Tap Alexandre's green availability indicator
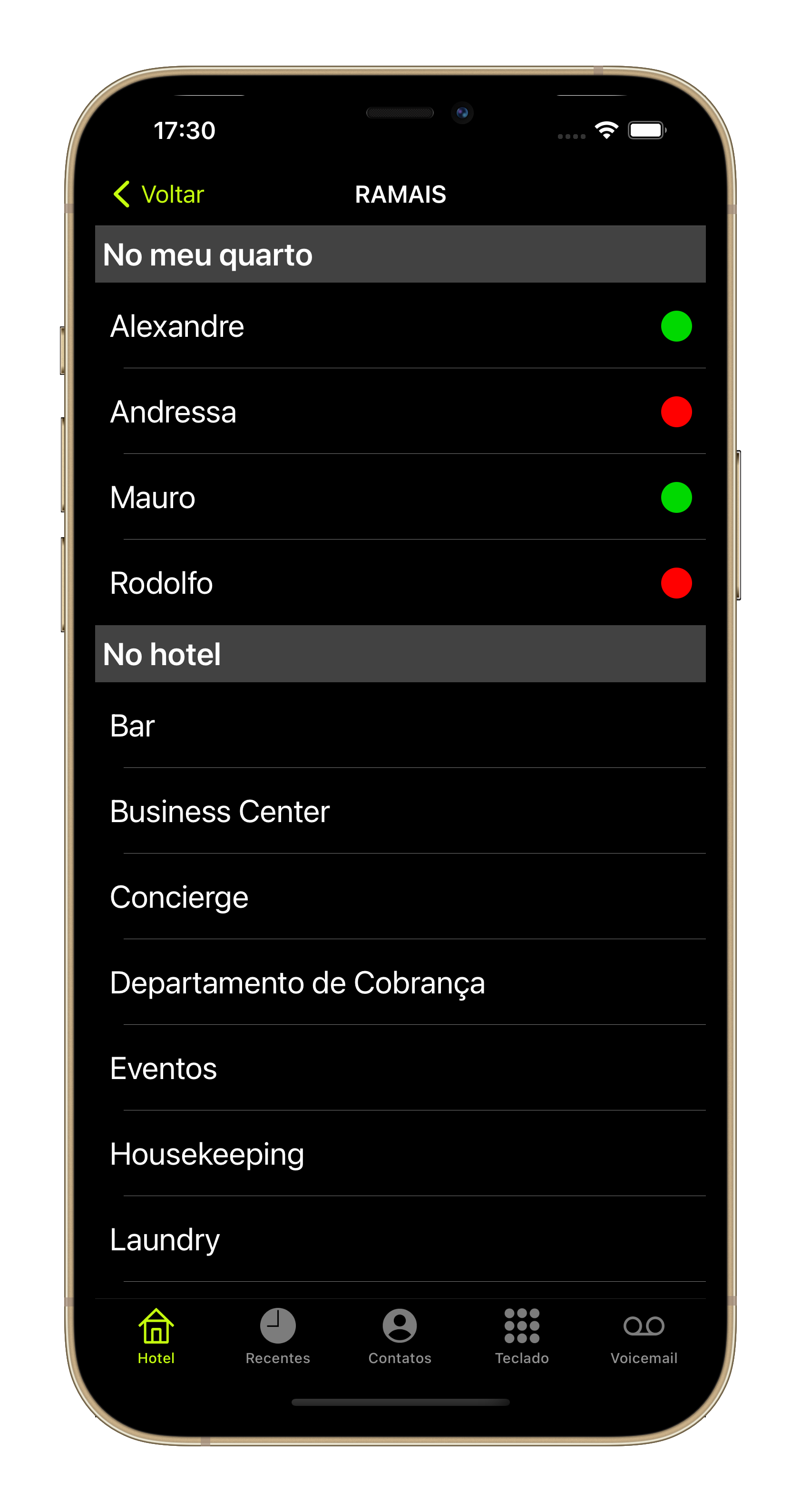 pyautogui.click(x=675, y=327)
